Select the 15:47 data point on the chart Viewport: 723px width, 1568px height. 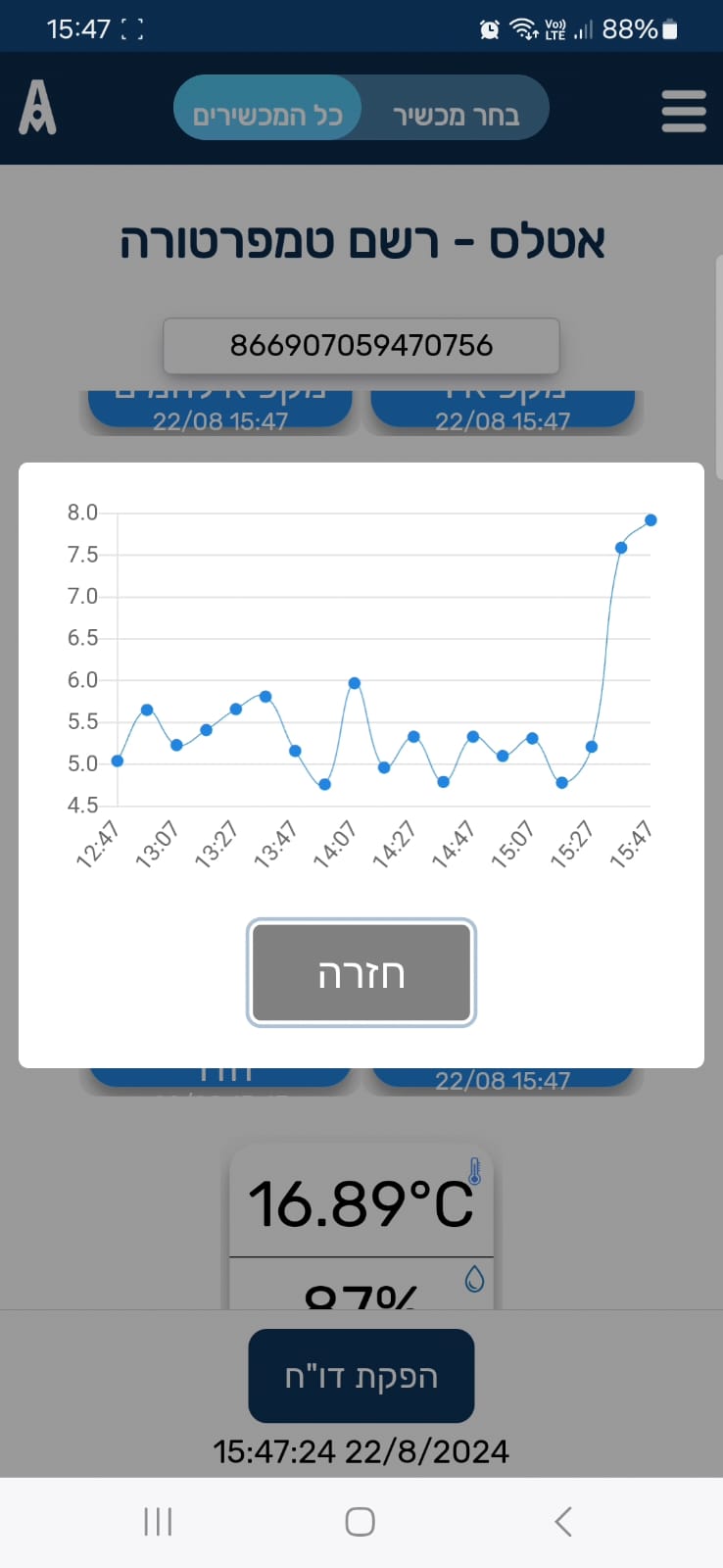pos(650,519)
